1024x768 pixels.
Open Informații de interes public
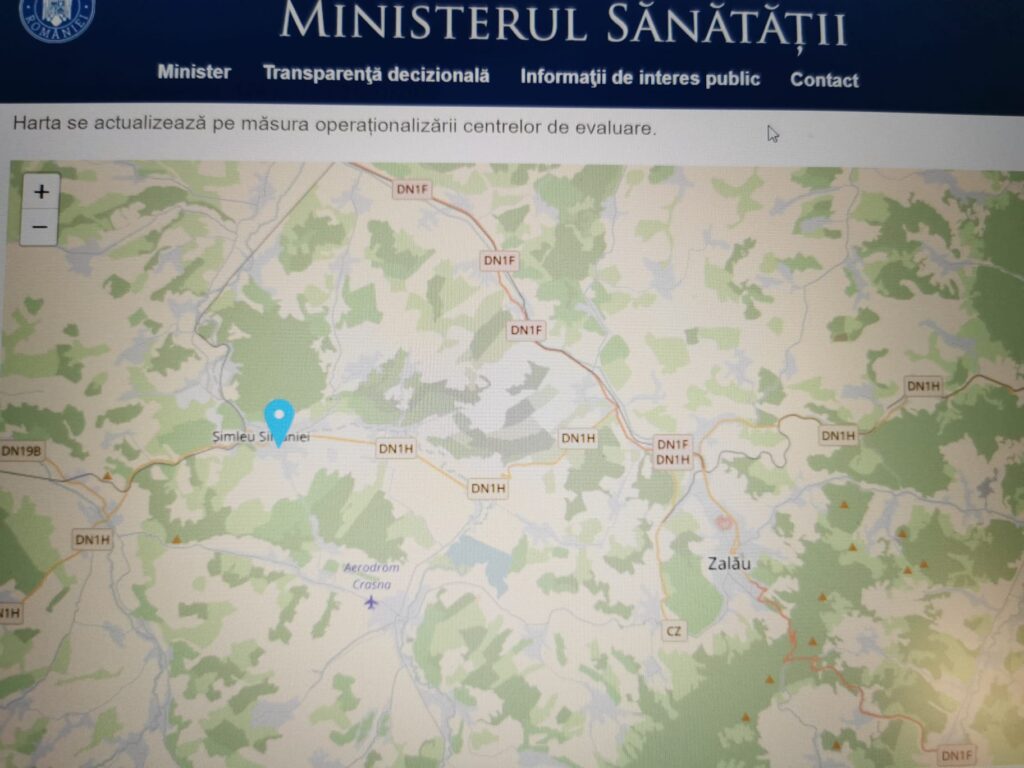point(640,78)
